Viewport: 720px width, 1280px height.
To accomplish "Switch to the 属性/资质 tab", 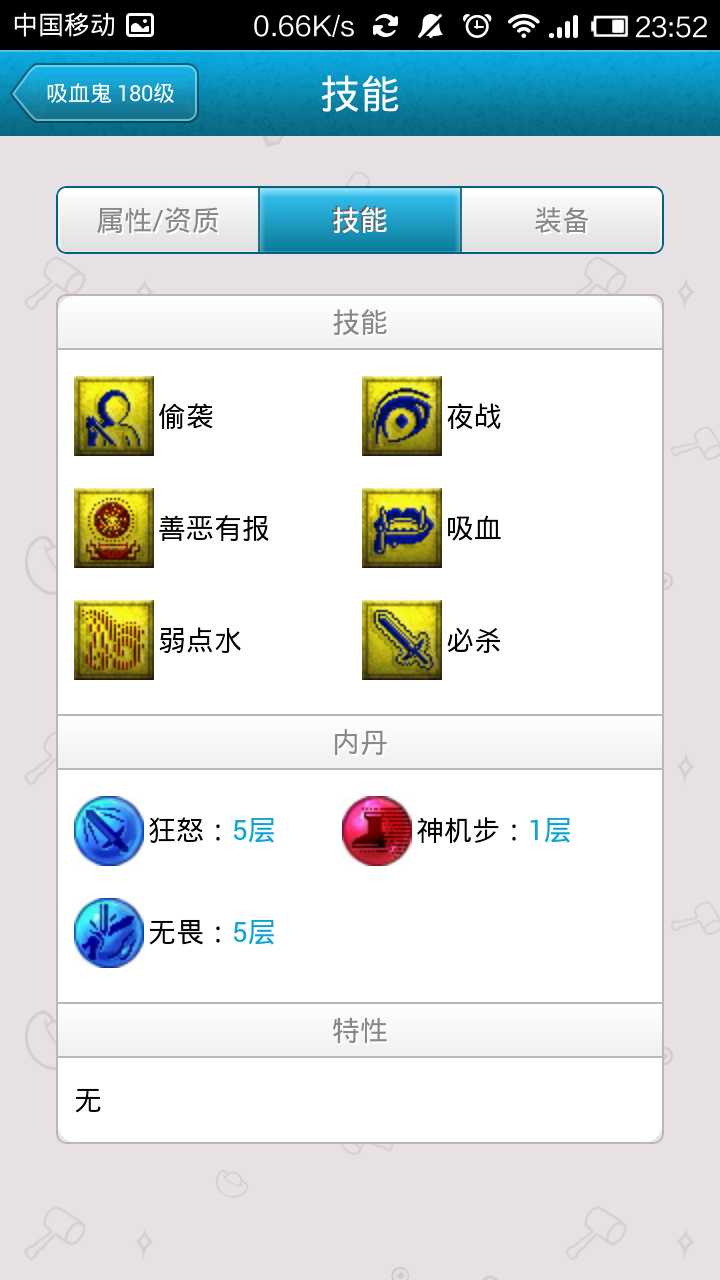I will [x=158, y=221].
